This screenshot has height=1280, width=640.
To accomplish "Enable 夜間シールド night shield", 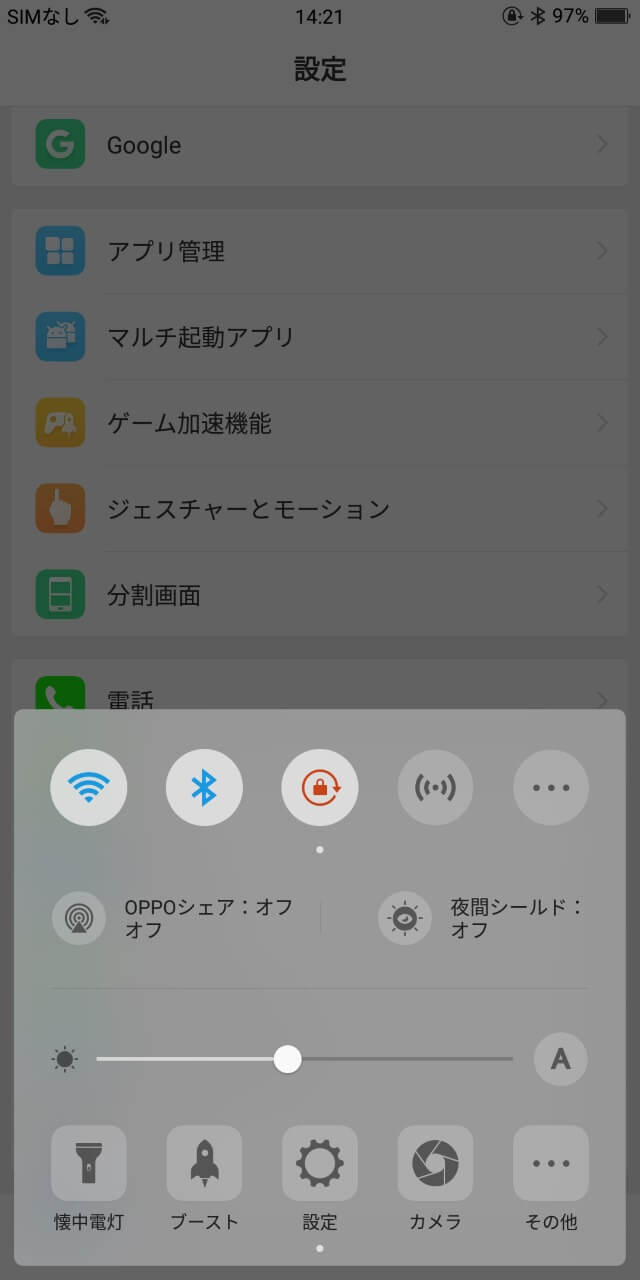I will point(405,918).
